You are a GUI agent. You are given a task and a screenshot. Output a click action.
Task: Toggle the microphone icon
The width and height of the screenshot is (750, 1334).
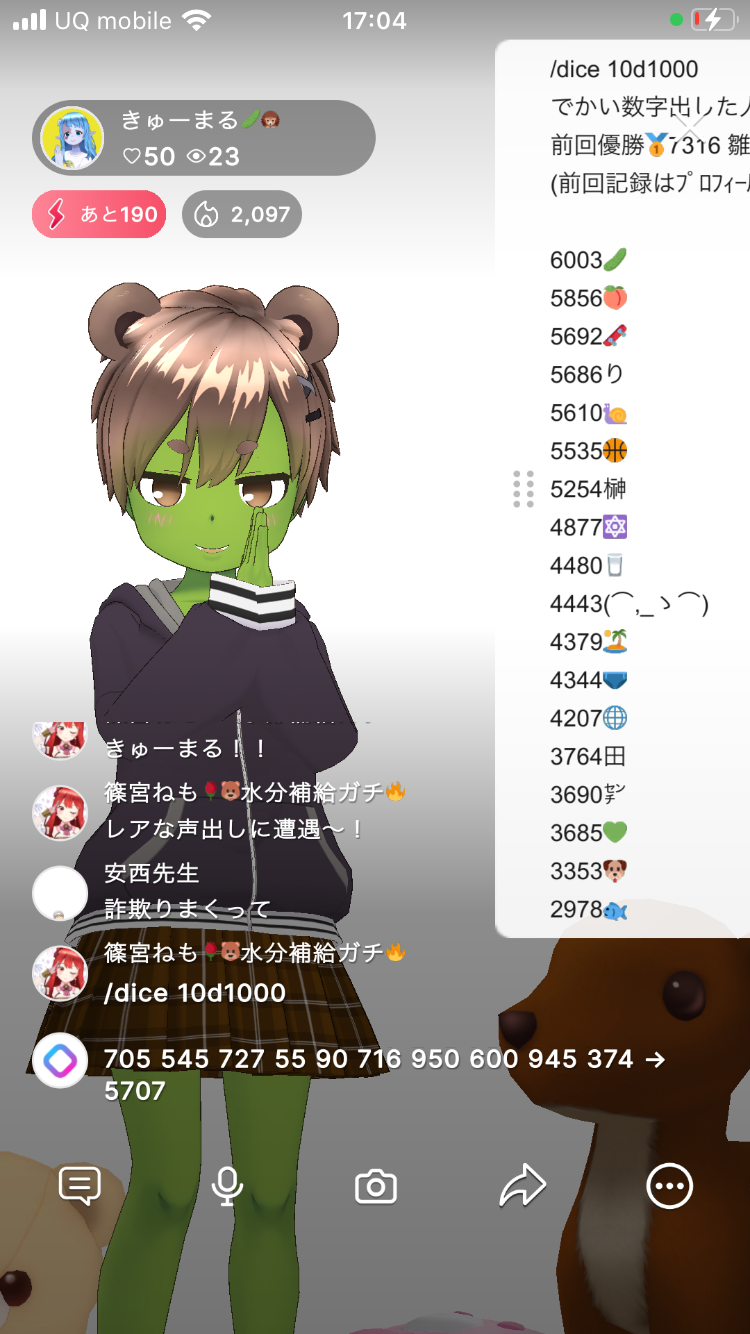click(228, 1186)
